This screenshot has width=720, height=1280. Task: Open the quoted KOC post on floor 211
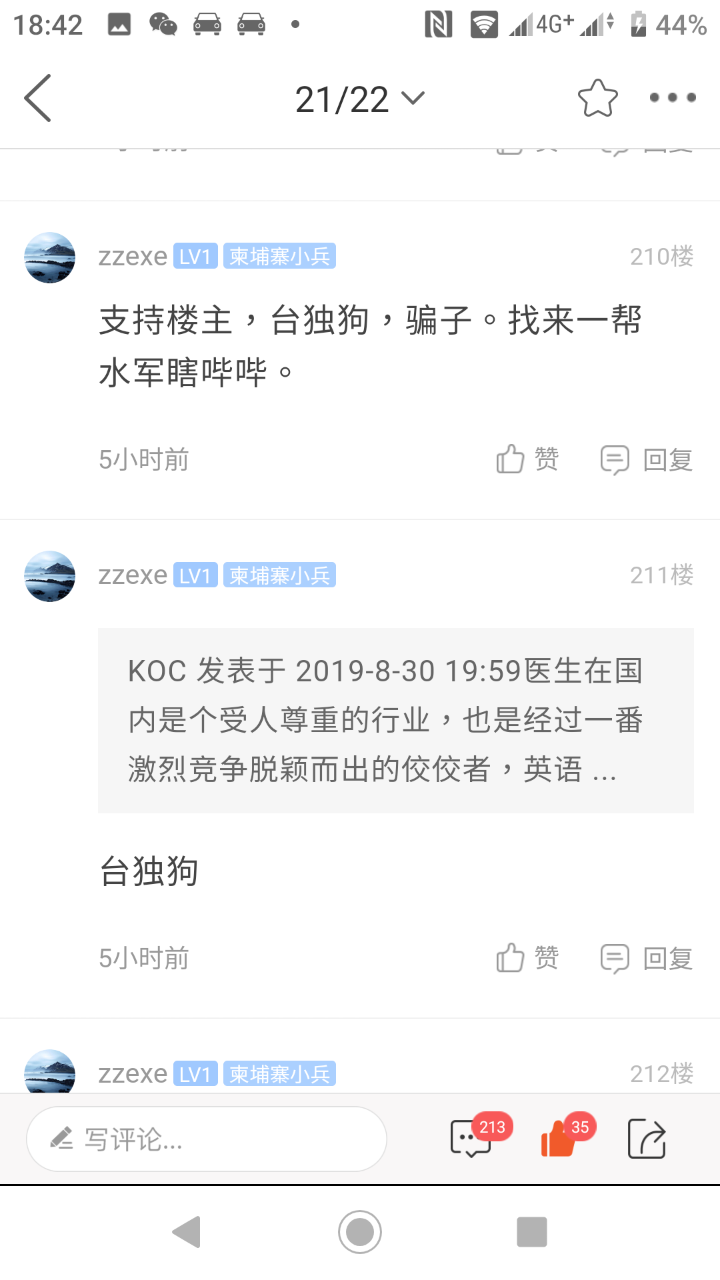[395, 720]
